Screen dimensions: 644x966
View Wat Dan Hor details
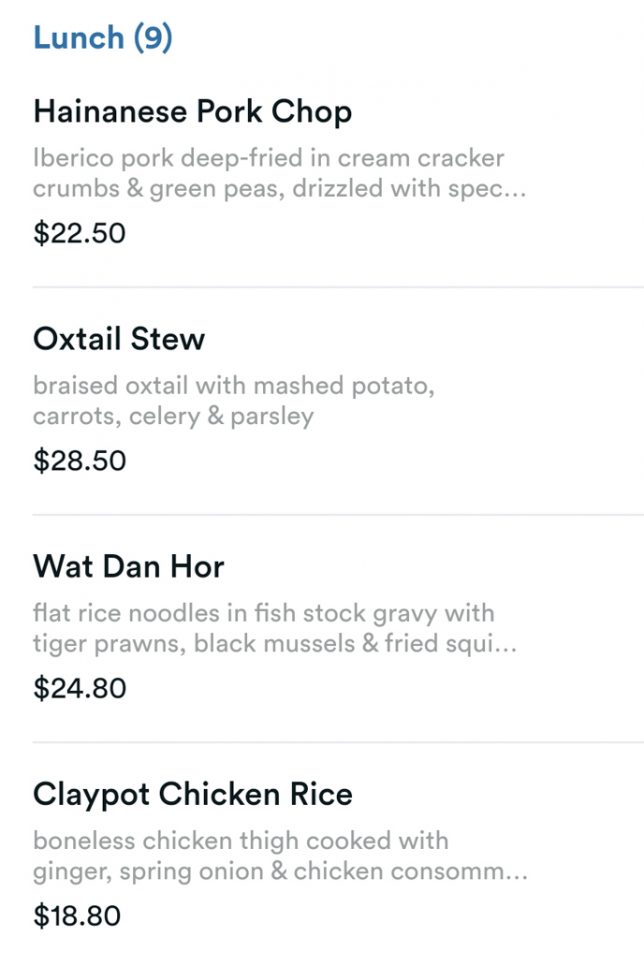129,567
